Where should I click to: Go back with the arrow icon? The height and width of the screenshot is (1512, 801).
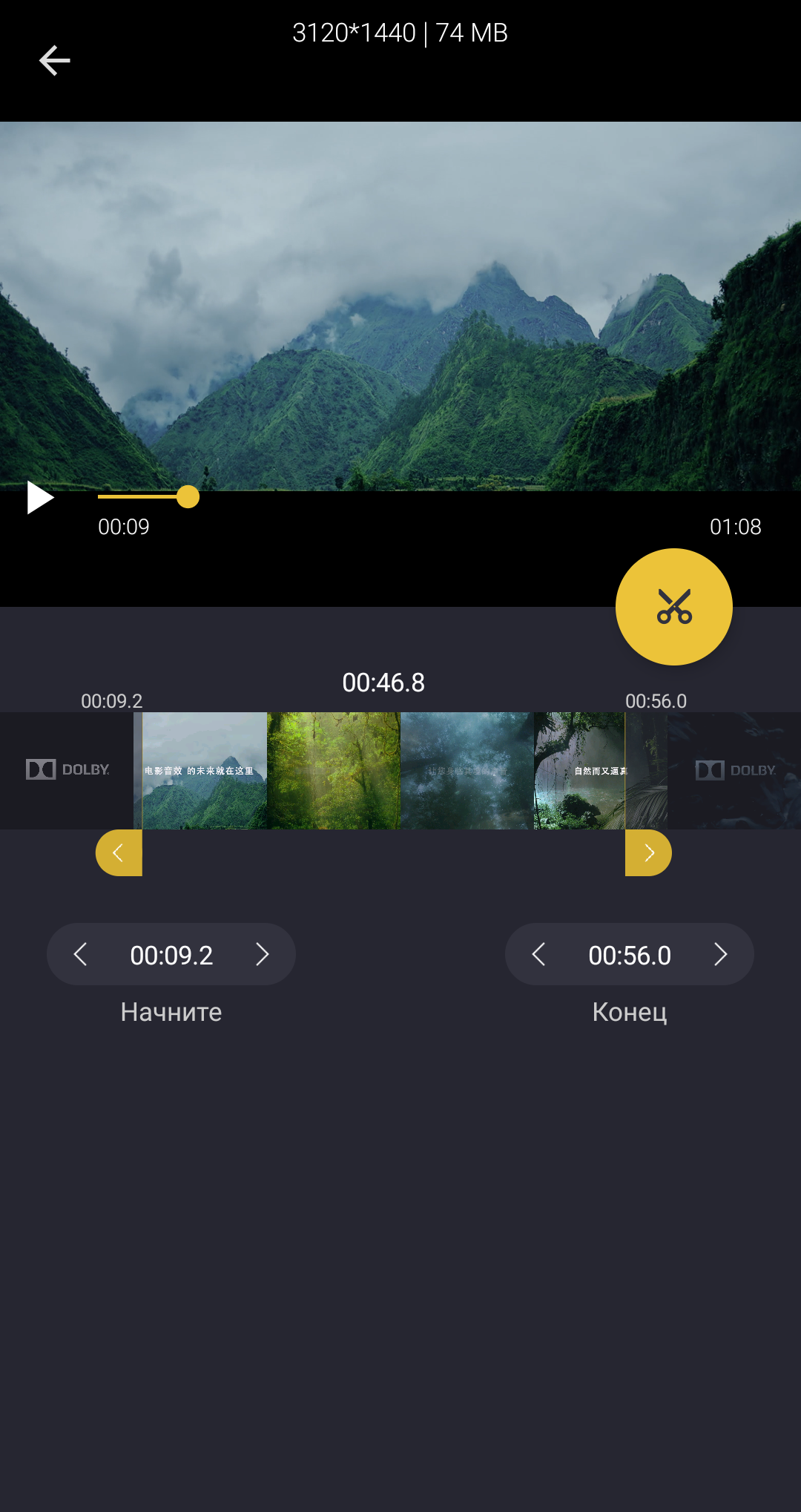pos(54,60)
